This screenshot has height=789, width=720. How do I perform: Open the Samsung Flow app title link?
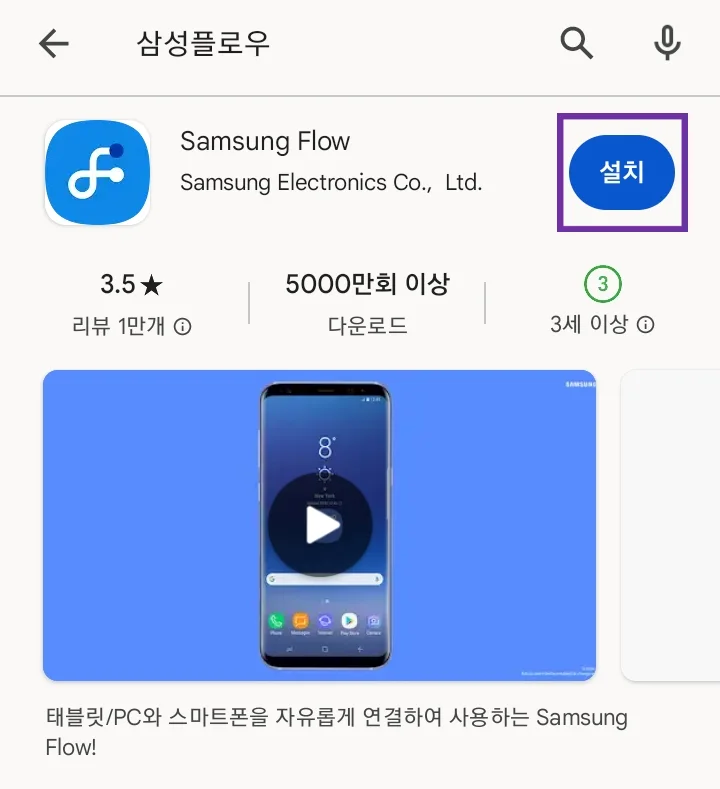pos(264,141)
